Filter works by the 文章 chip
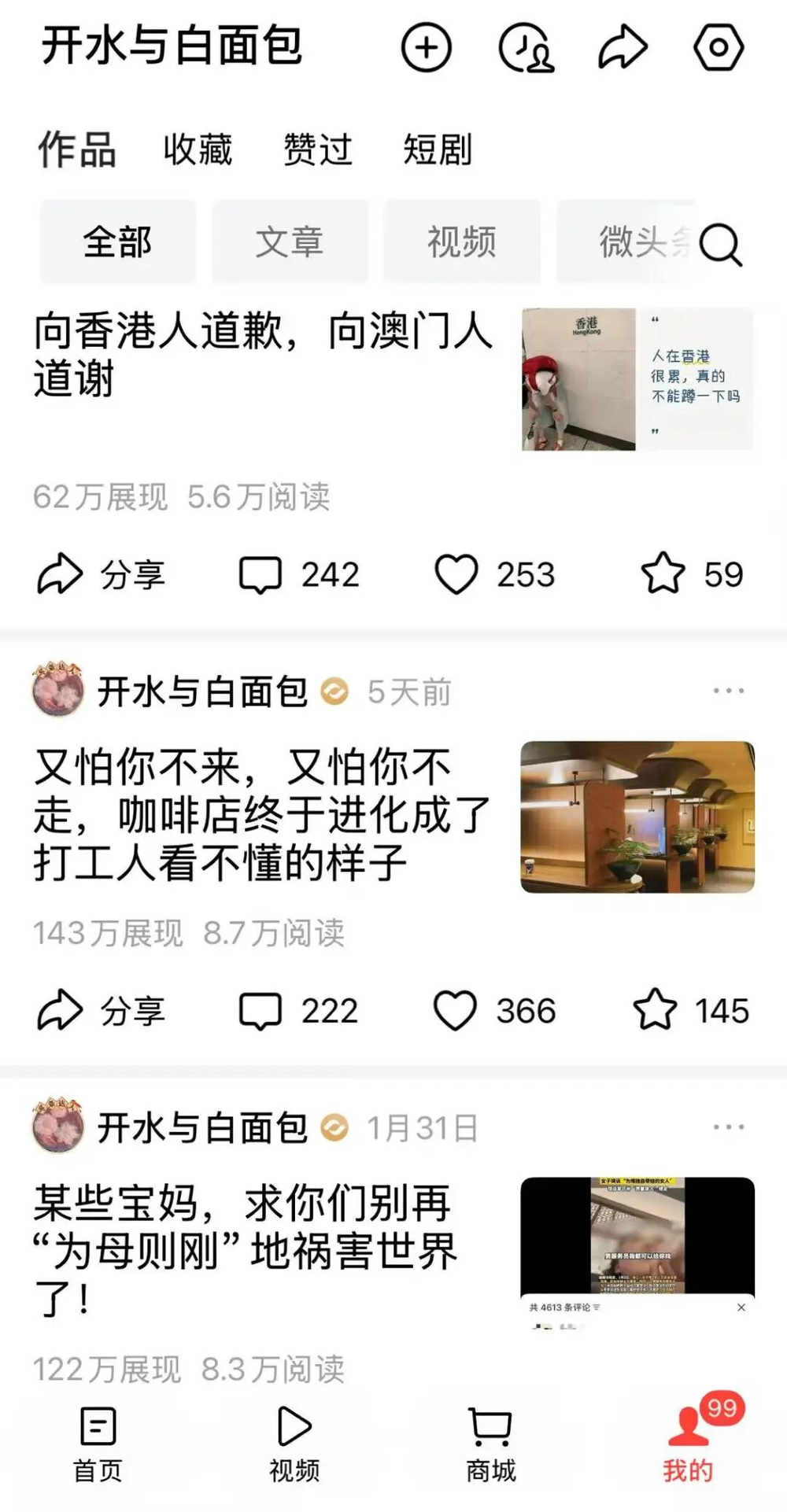The image size is (787, 1512). tap(289, 242)
